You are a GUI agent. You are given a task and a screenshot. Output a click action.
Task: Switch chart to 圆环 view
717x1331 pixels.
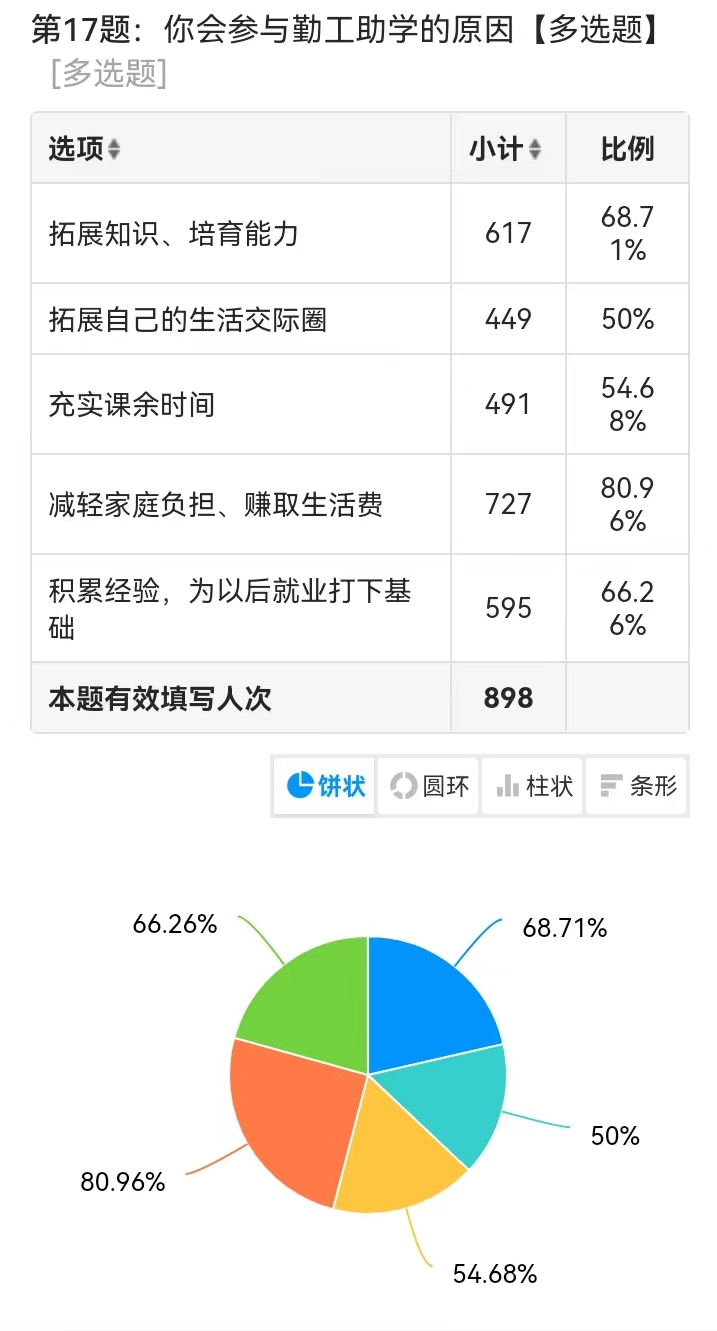point(428,786)
